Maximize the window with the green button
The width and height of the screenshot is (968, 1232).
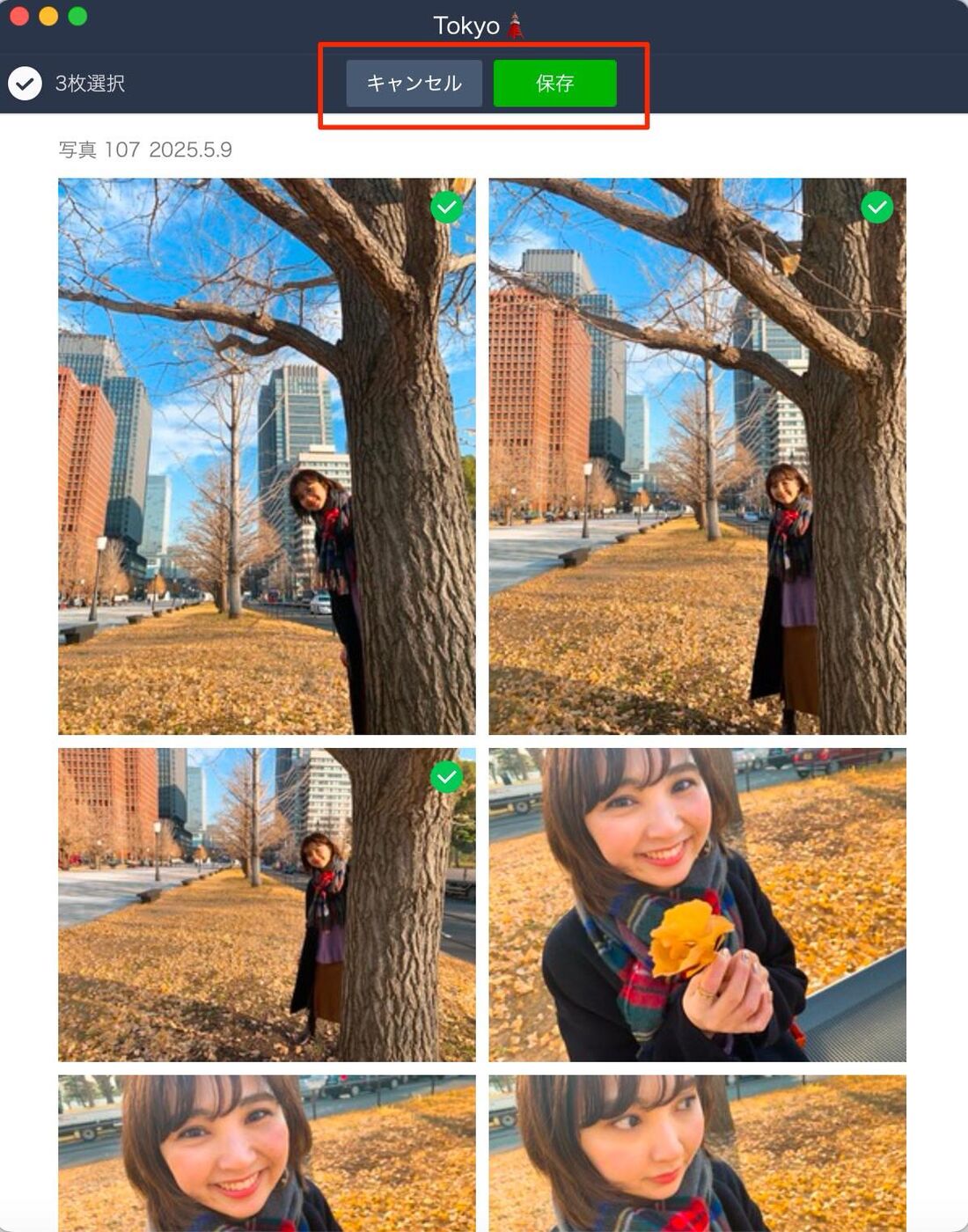point(77,17)
